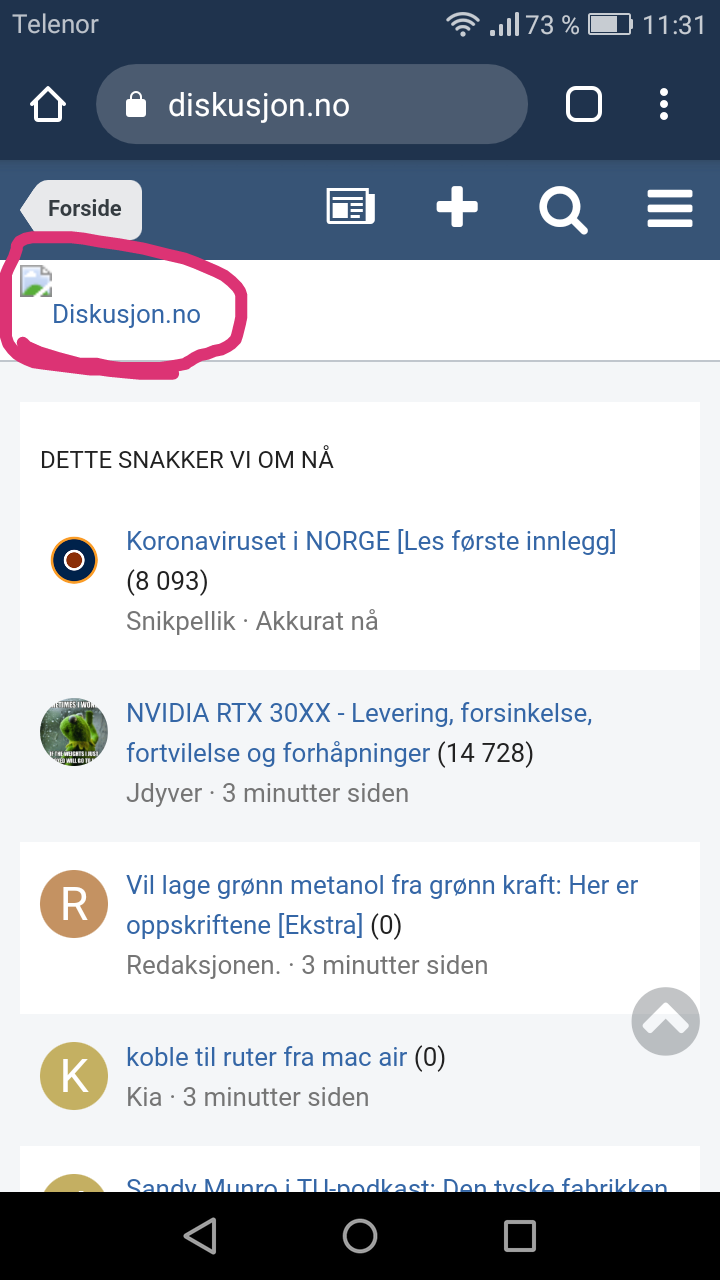Viewport: 720px width, 1280px height.
Task: Tap the browser home icon
Action: click(x=48, y=104)
